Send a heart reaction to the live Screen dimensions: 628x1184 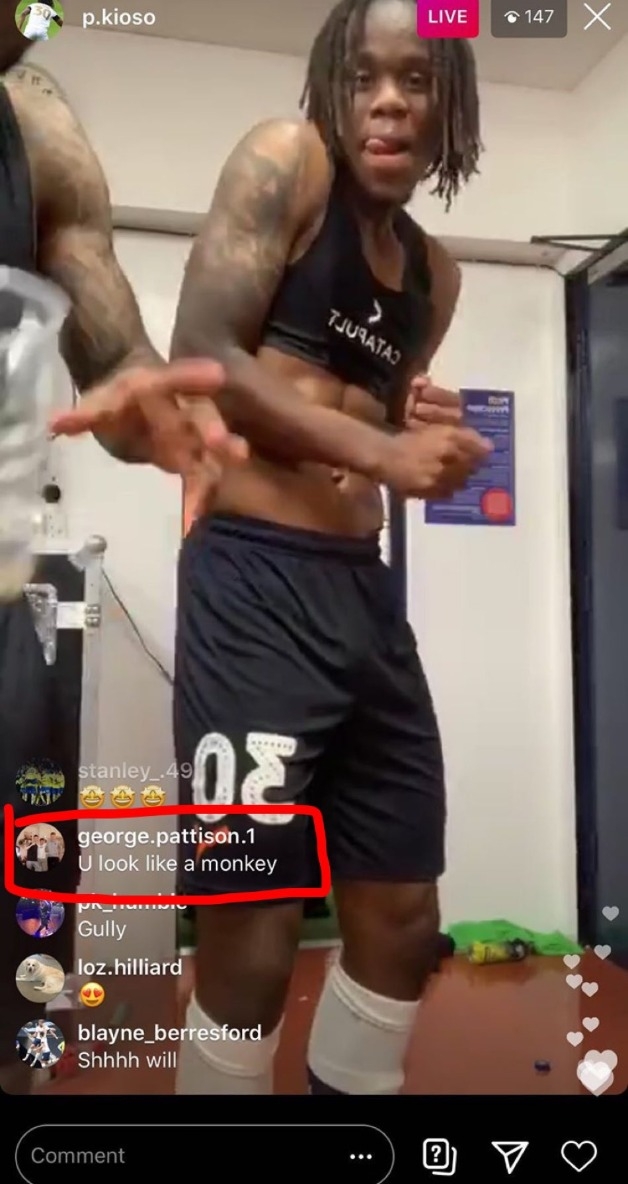point(579,1156)
